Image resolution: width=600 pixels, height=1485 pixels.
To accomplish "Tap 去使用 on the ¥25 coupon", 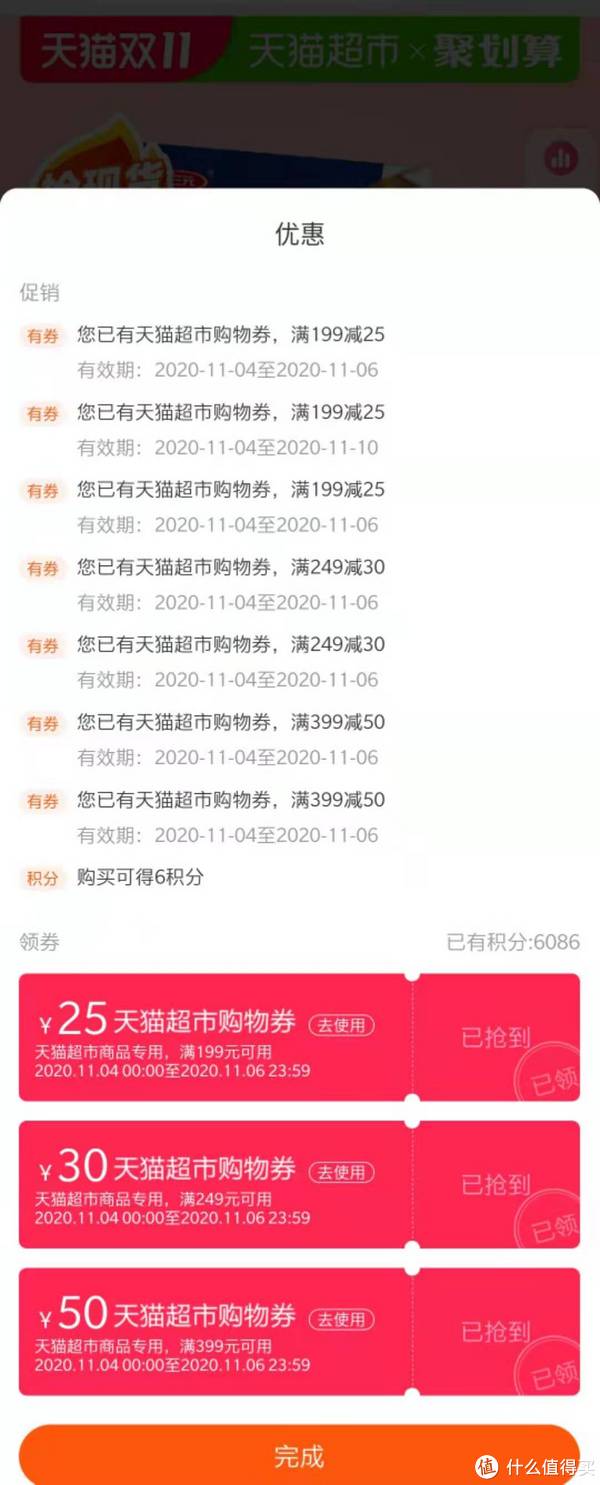I will (x=342, y=1025).
